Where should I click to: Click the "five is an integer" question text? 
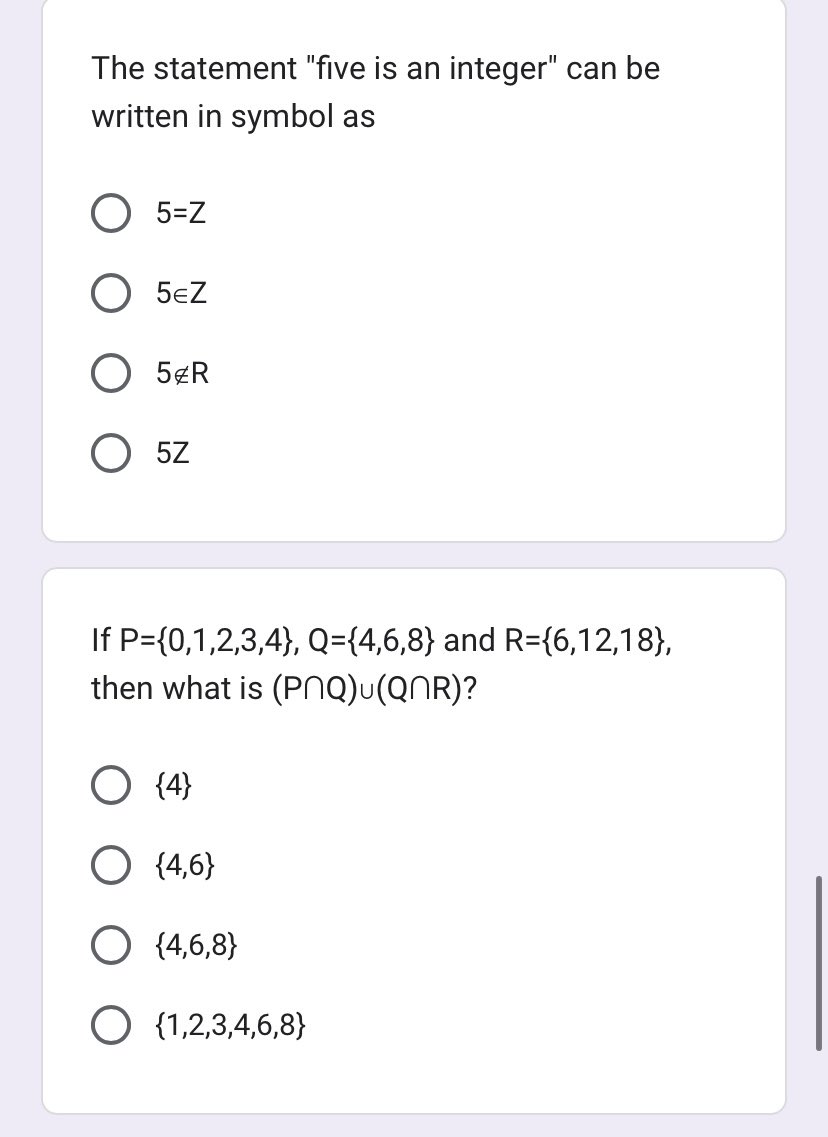[375, 92]
